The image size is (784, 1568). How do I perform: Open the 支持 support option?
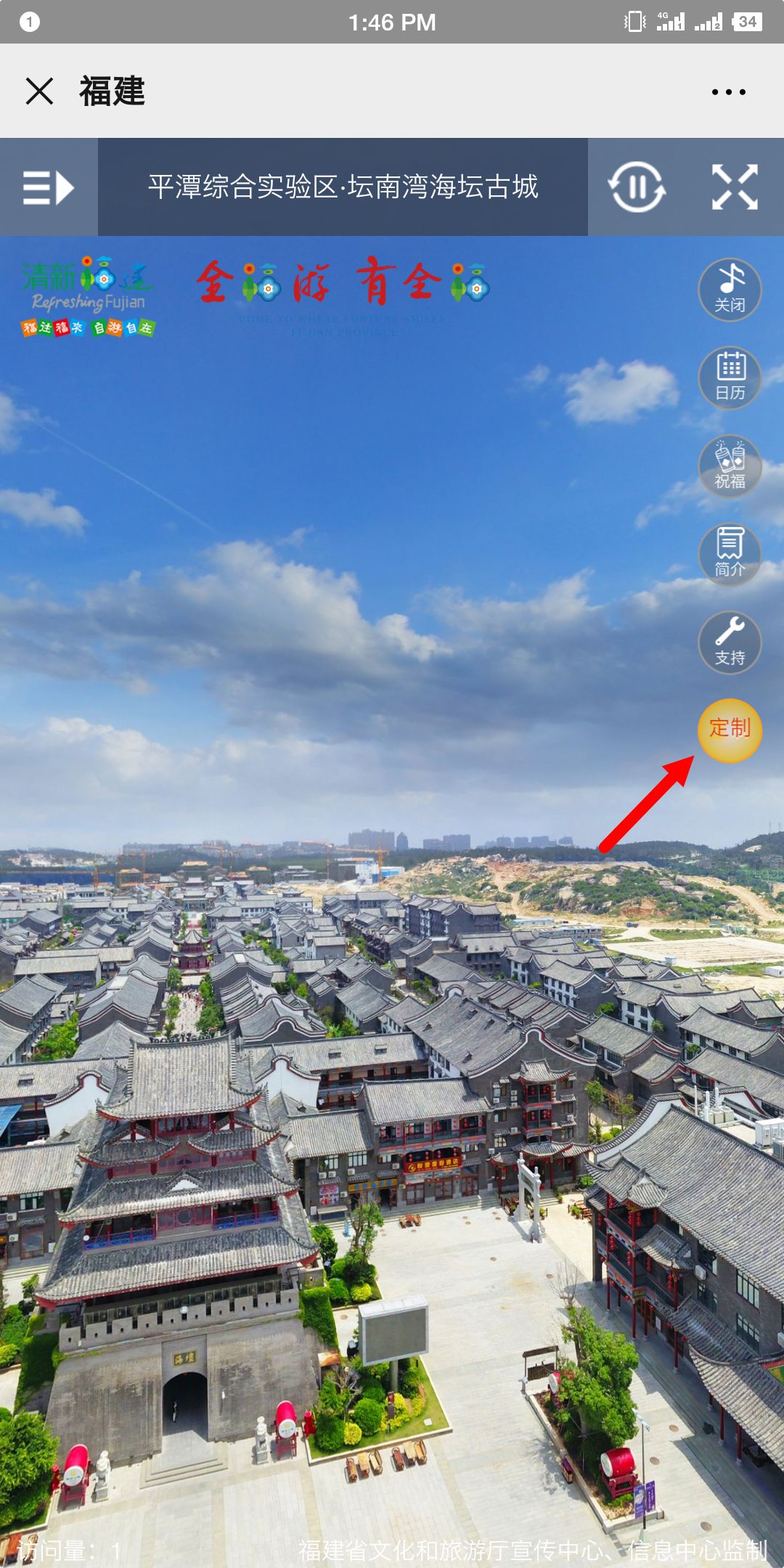pos(730,642)
